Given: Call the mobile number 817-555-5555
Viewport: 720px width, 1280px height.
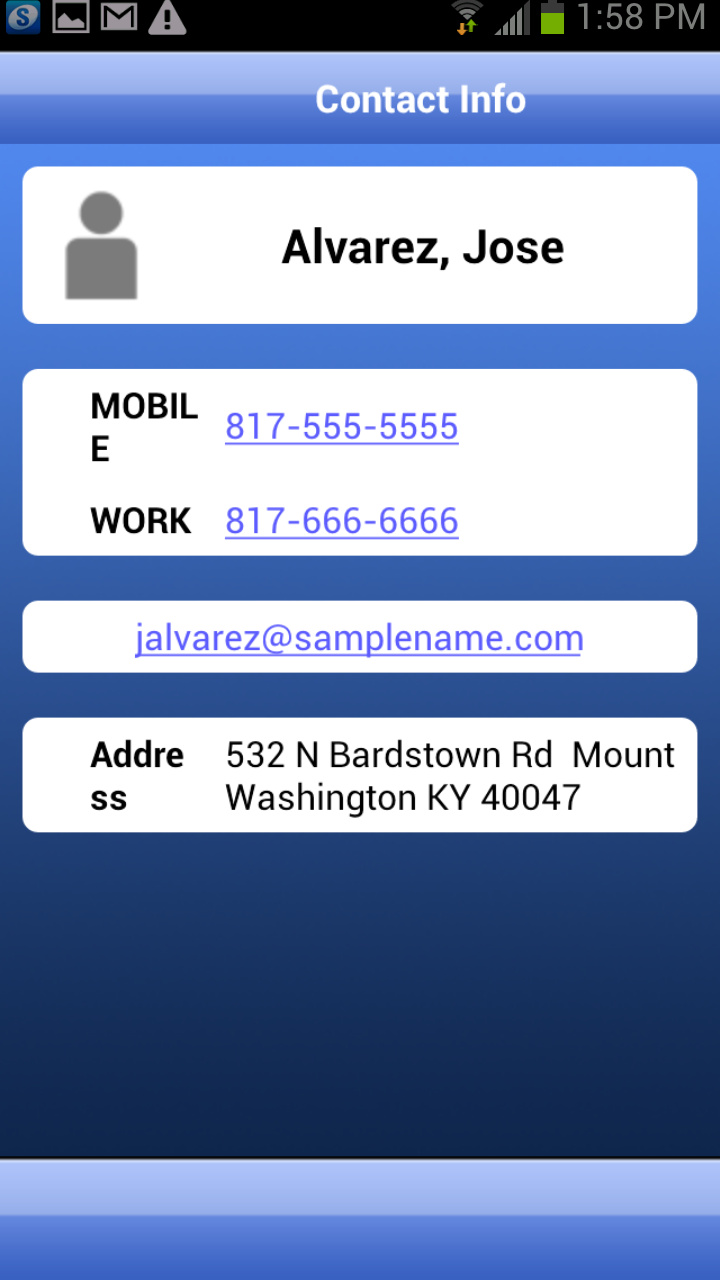Looking at the screenshot, I should click(x=342, y=427).
